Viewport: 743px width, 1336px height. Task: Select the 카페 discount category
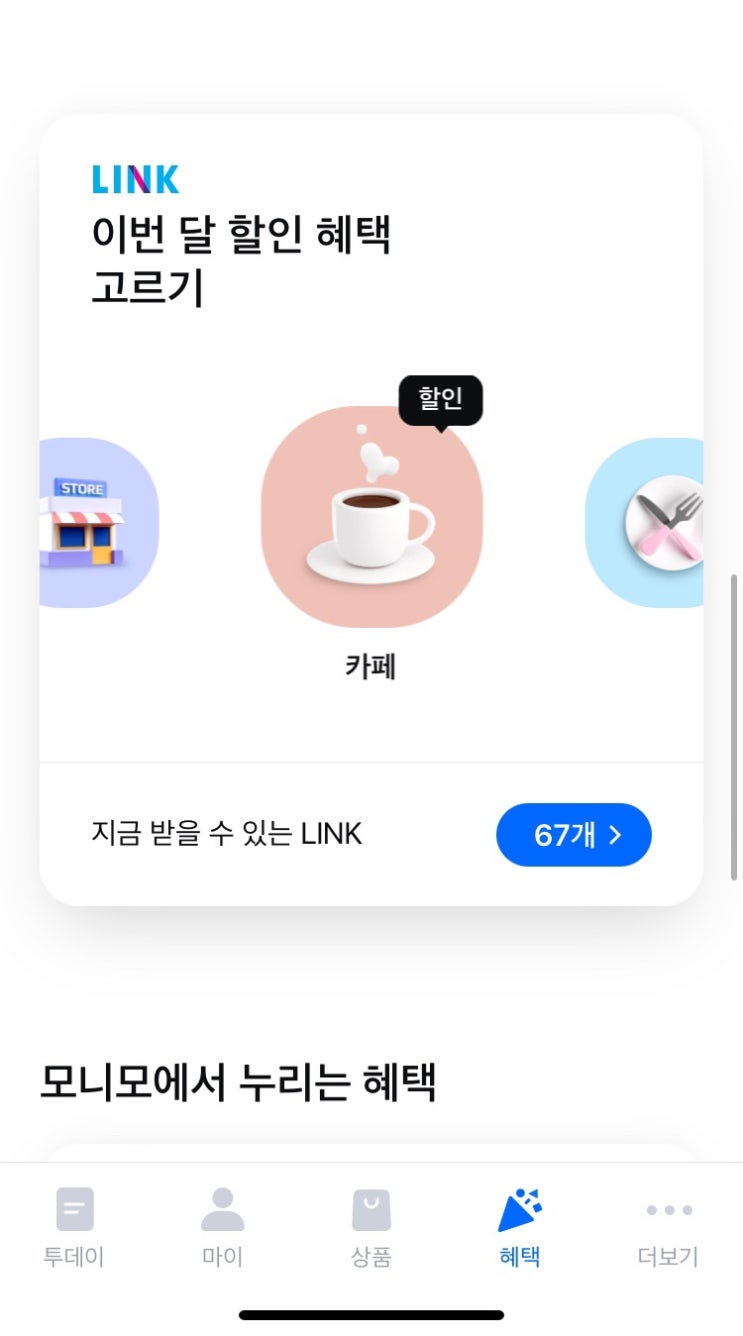(372, 517)
